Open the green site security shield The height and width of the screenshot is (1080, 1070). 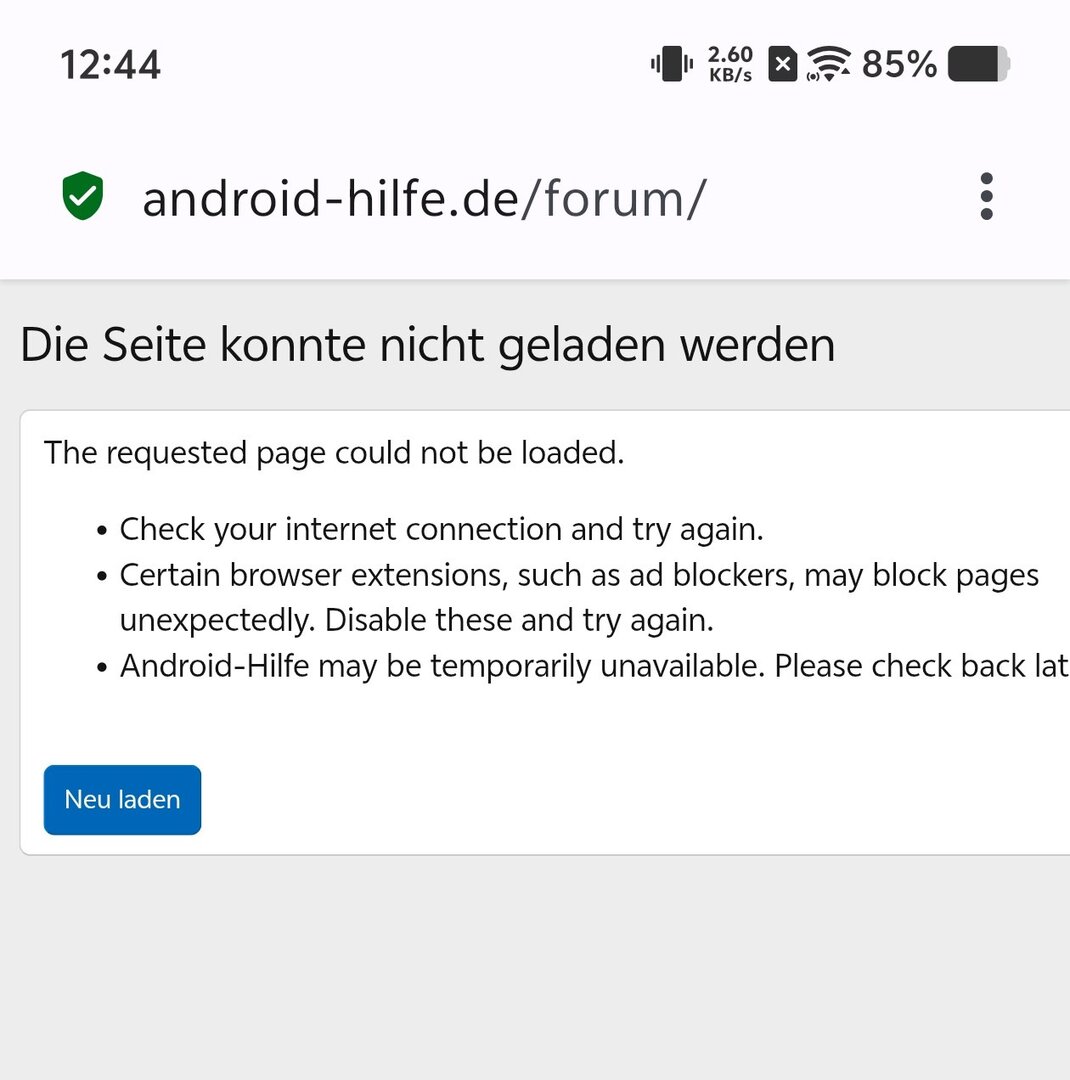(x=83, y=196)
